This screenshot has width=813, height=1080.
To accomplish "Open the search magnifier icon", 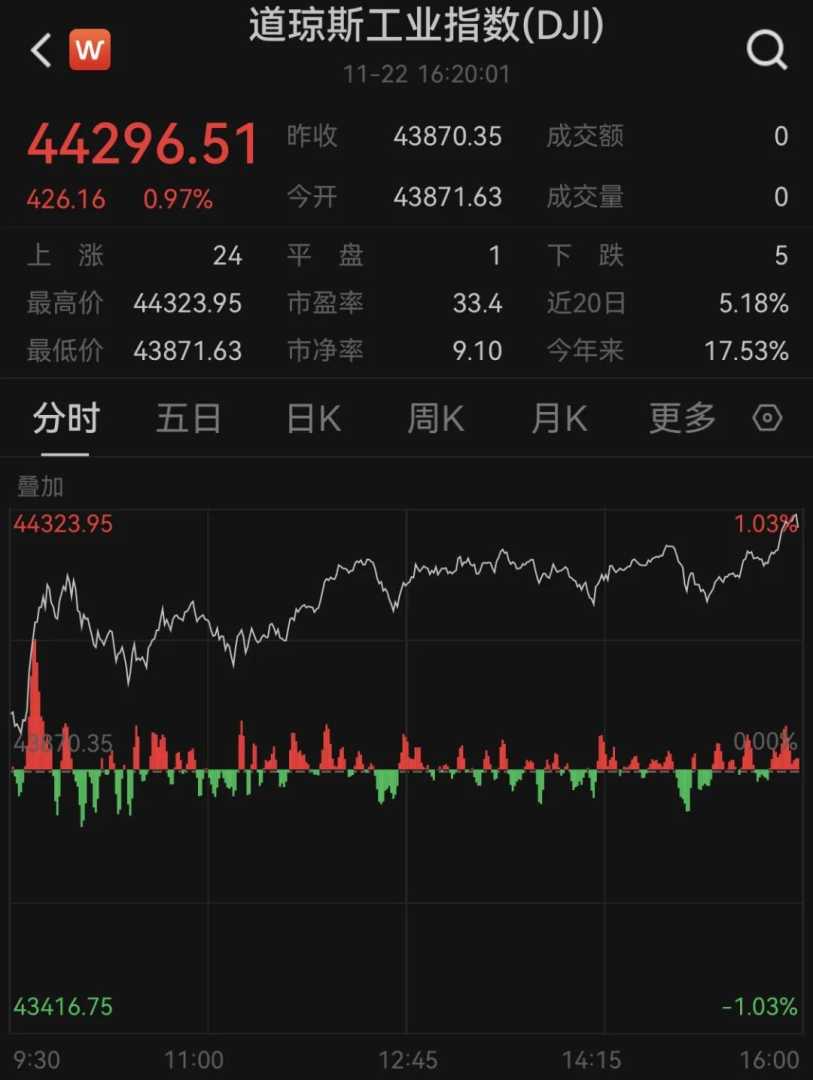I will pyautogui.click(x=766, y=50).
